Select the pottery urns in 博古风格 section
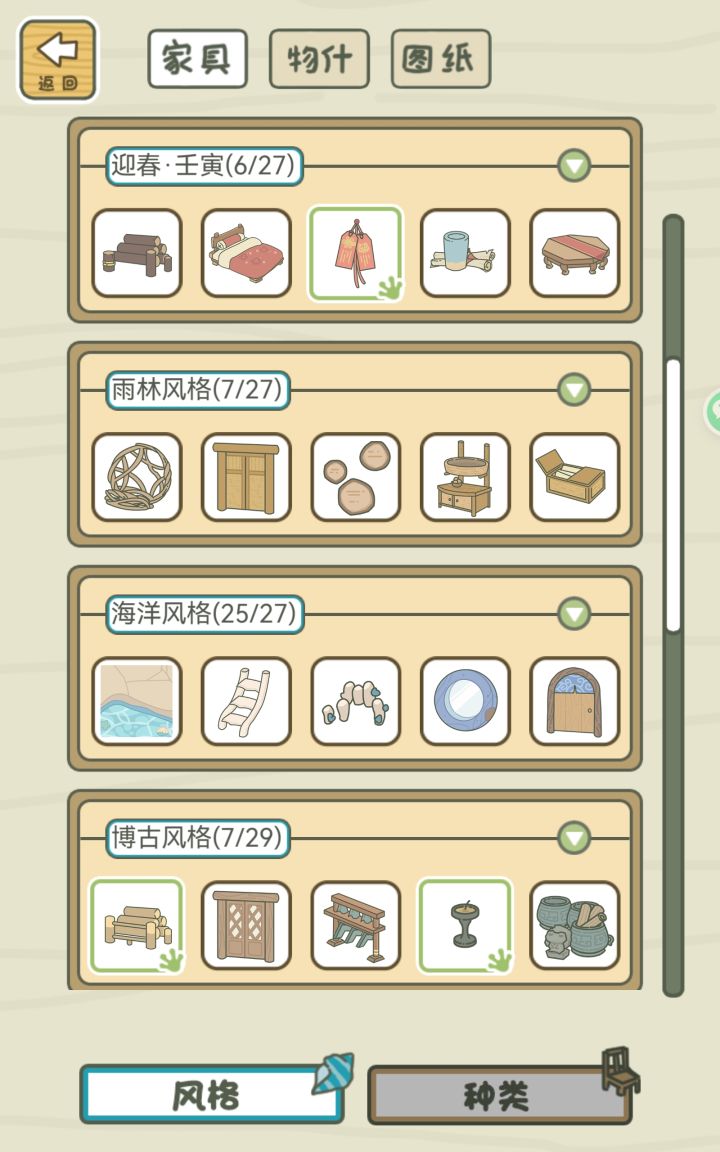Image resolution: width=720 pixels, height=1152 pixels. pos(573,925)
